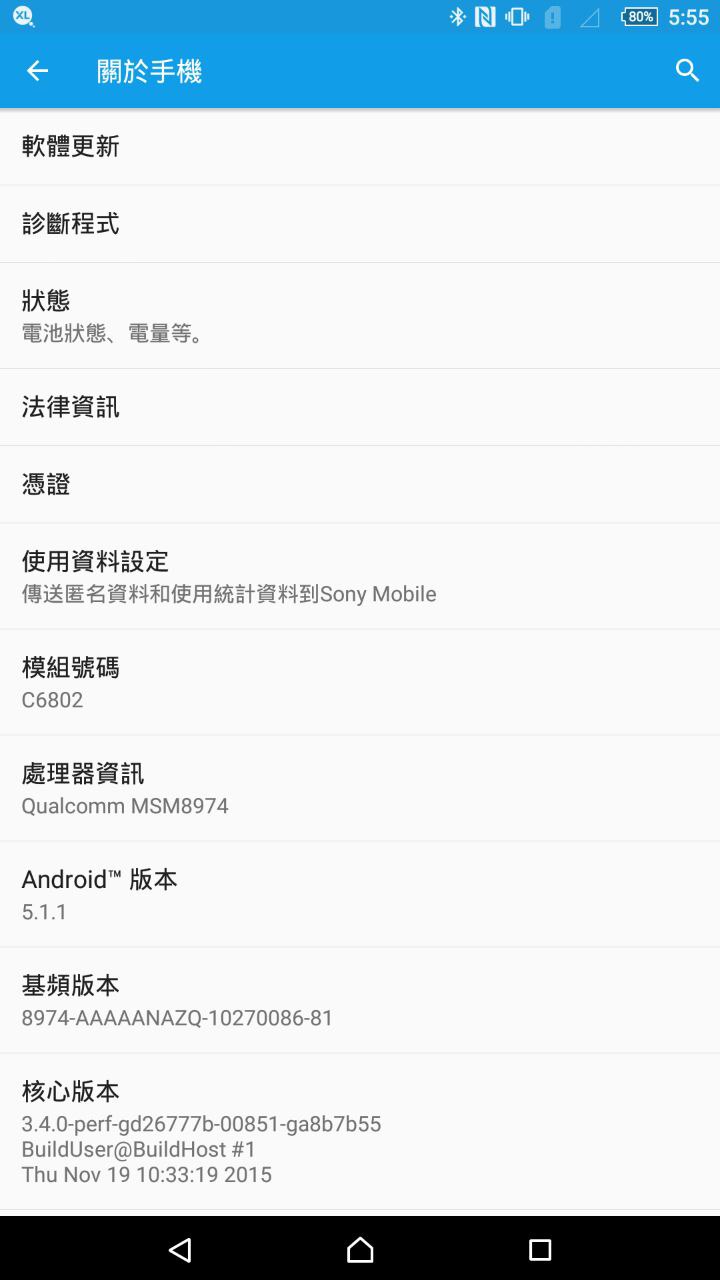
Task: Open 使用資料設定 usage data settings
Action: click(x=360, y=576)
